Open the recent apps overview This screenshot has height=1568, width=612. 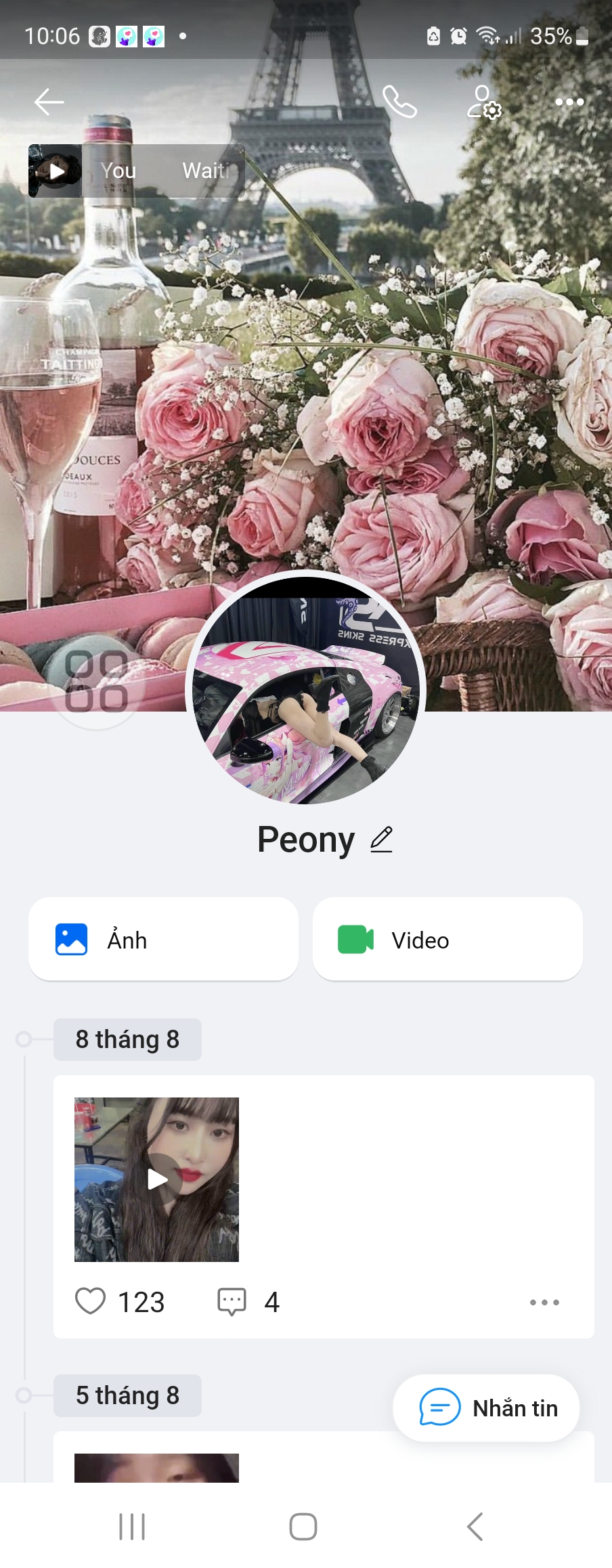tap(132, 1527)
